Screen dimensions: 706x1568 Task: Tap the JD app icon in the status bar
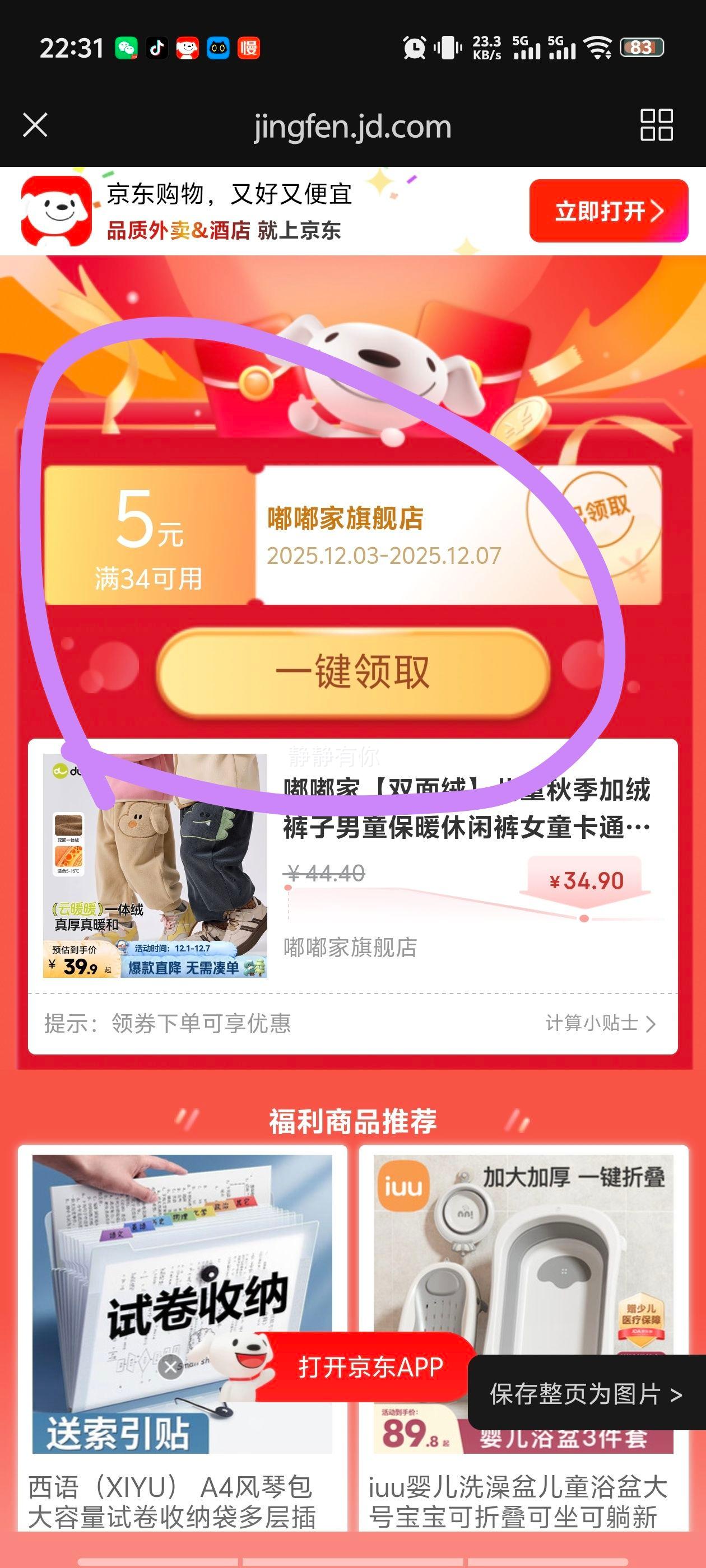click(x=187, y=48)
